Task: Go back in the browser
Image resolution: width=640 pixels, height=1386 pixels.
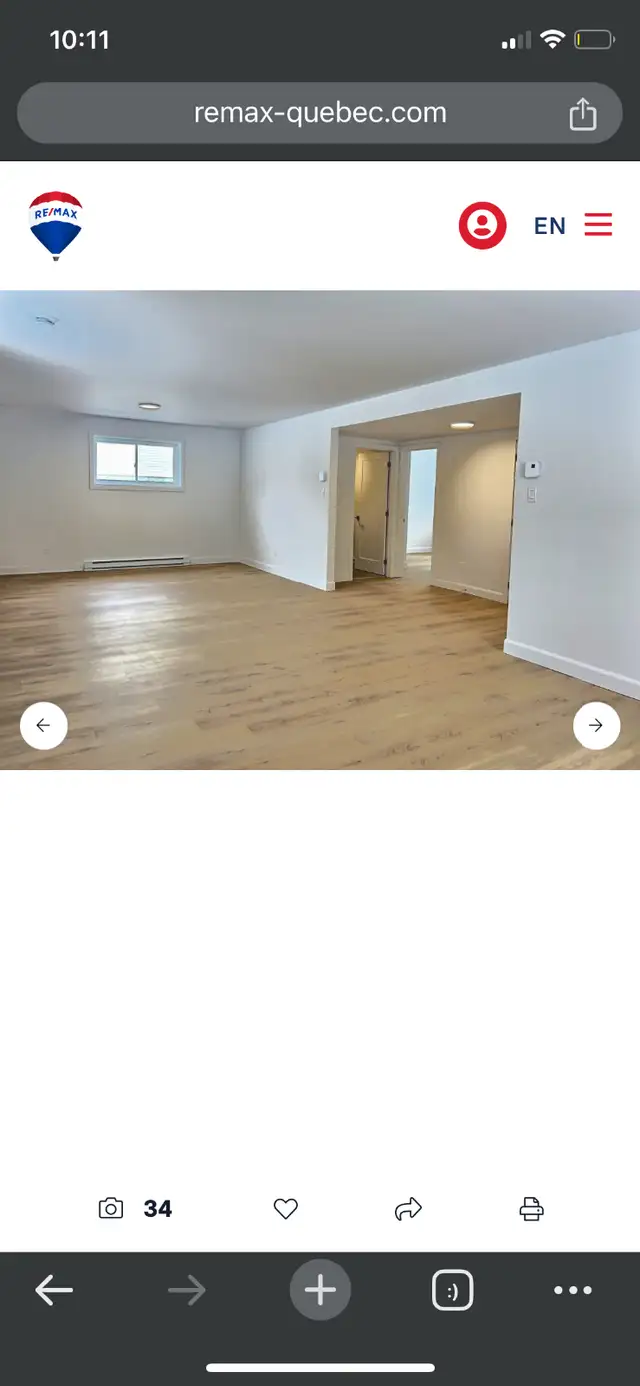Action: 54,1291
